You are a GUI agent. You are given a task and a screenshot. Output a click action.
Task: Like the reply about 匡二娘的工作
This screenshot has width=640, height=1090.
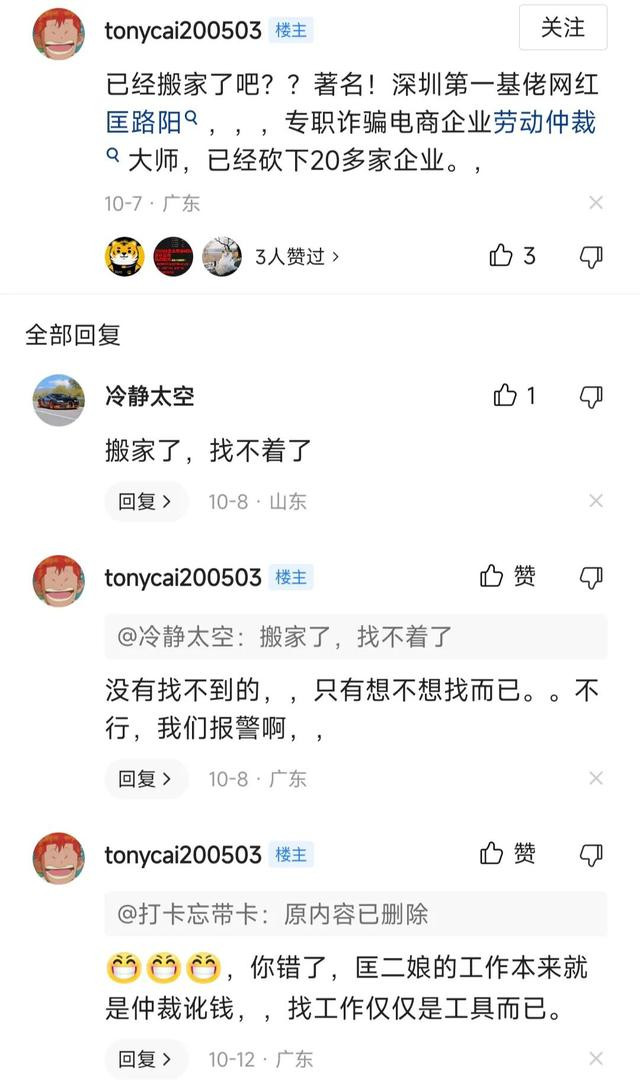tap(508, 854)
